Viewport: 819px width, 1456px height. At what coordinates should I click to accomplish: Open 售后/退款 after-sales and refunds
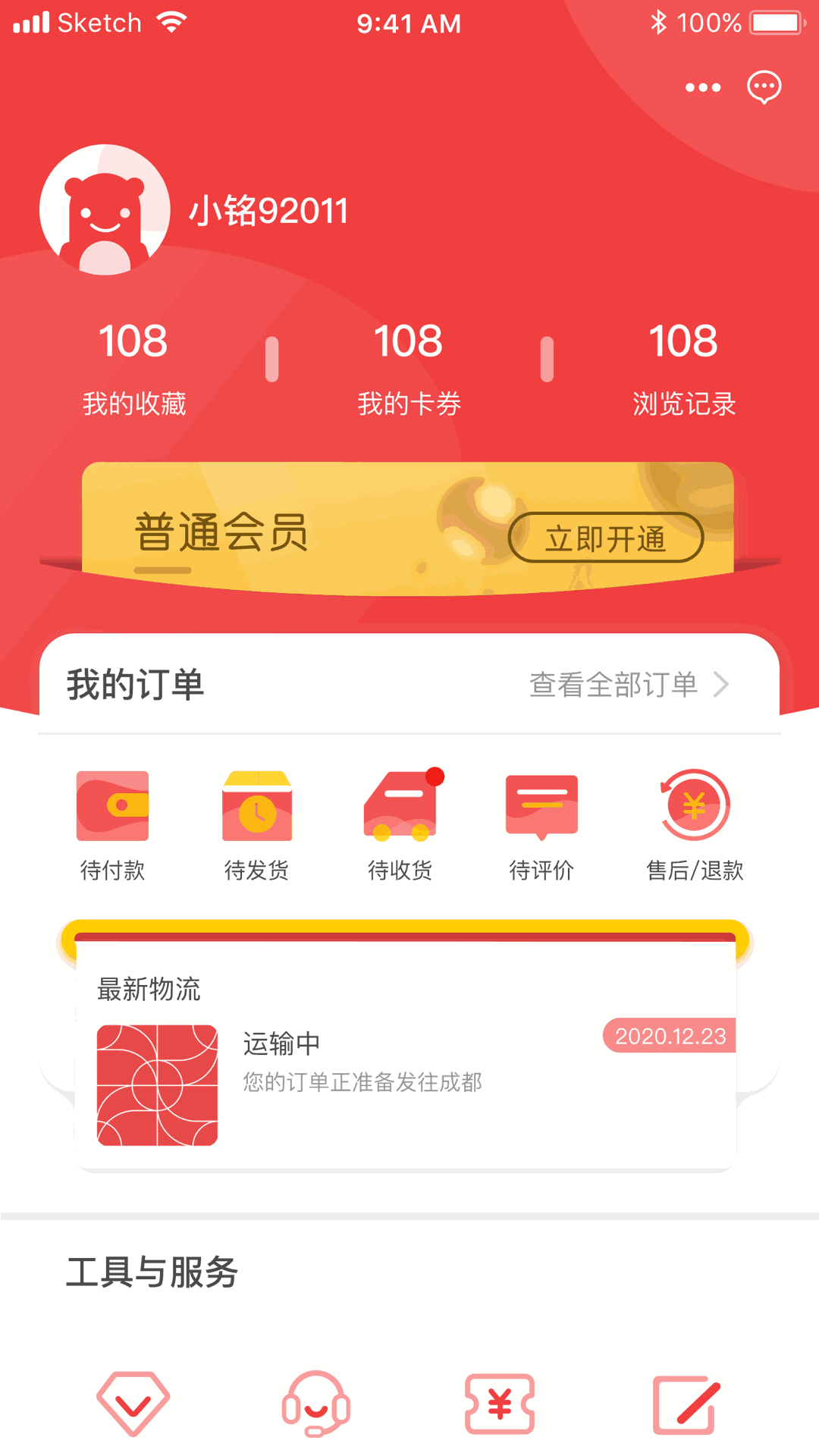point(694,825)
